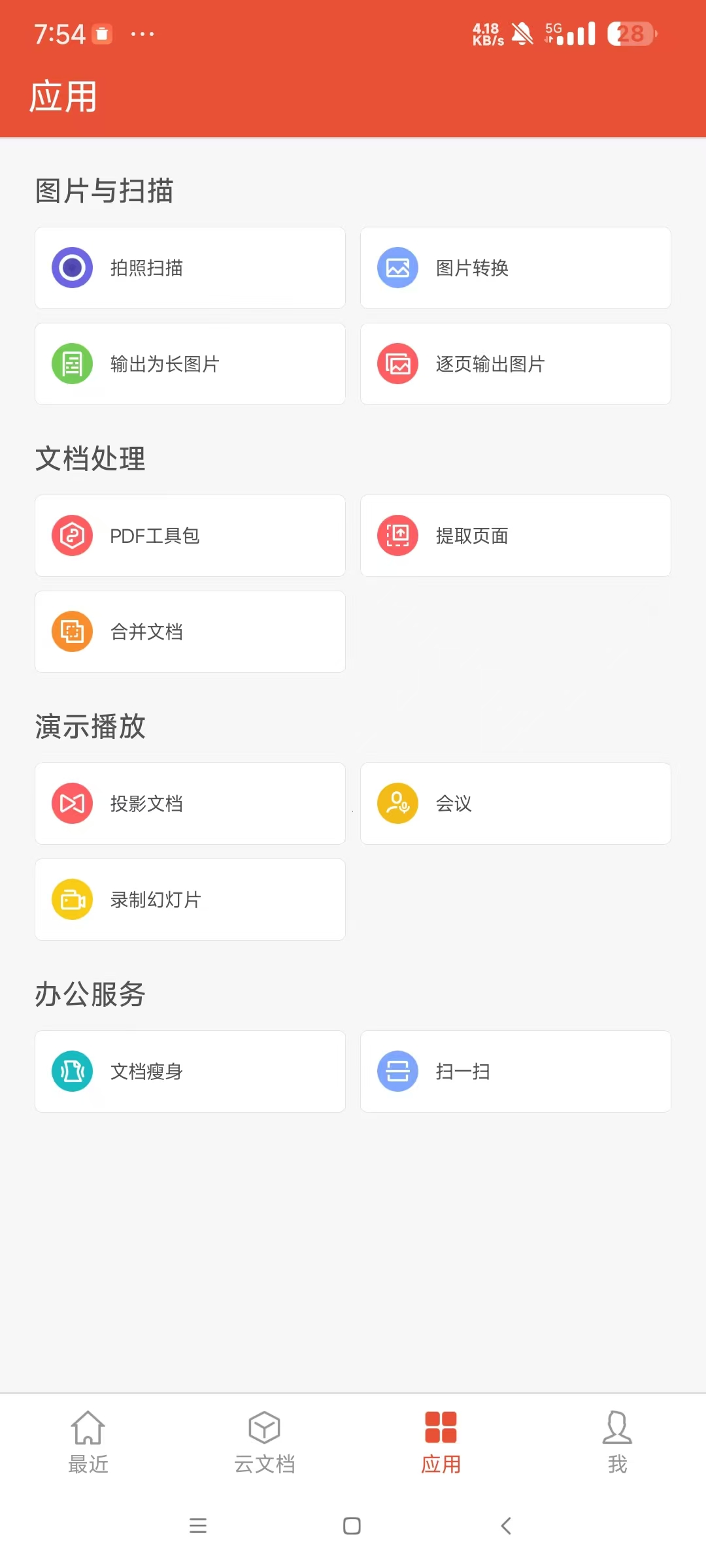Open 录制幻灯片 slide recording
This screenshot has height=1568, width=706.
click(190, 900)
